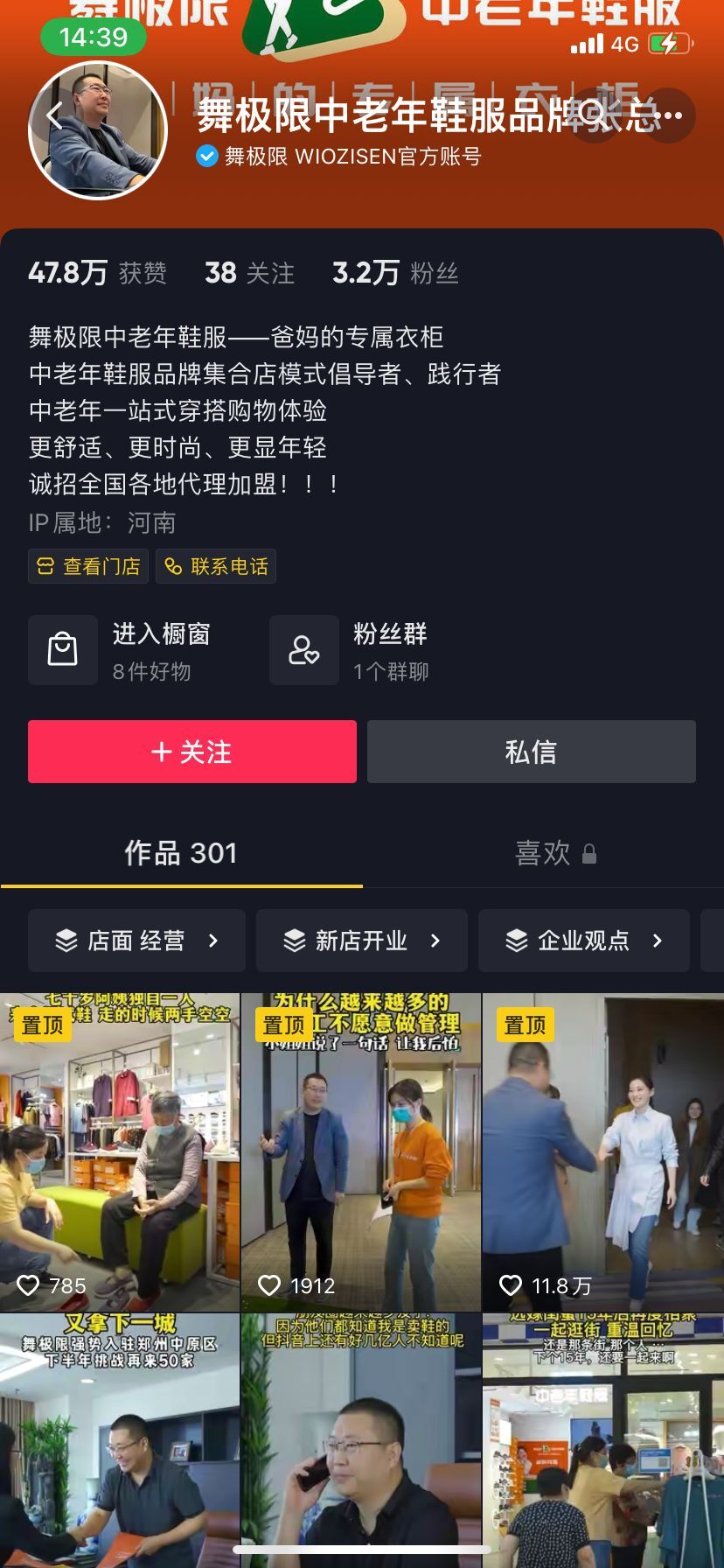This screenshot has height=1568, width=724.
Task: Open 查看门店 store locations
Action: pos(88,566)
